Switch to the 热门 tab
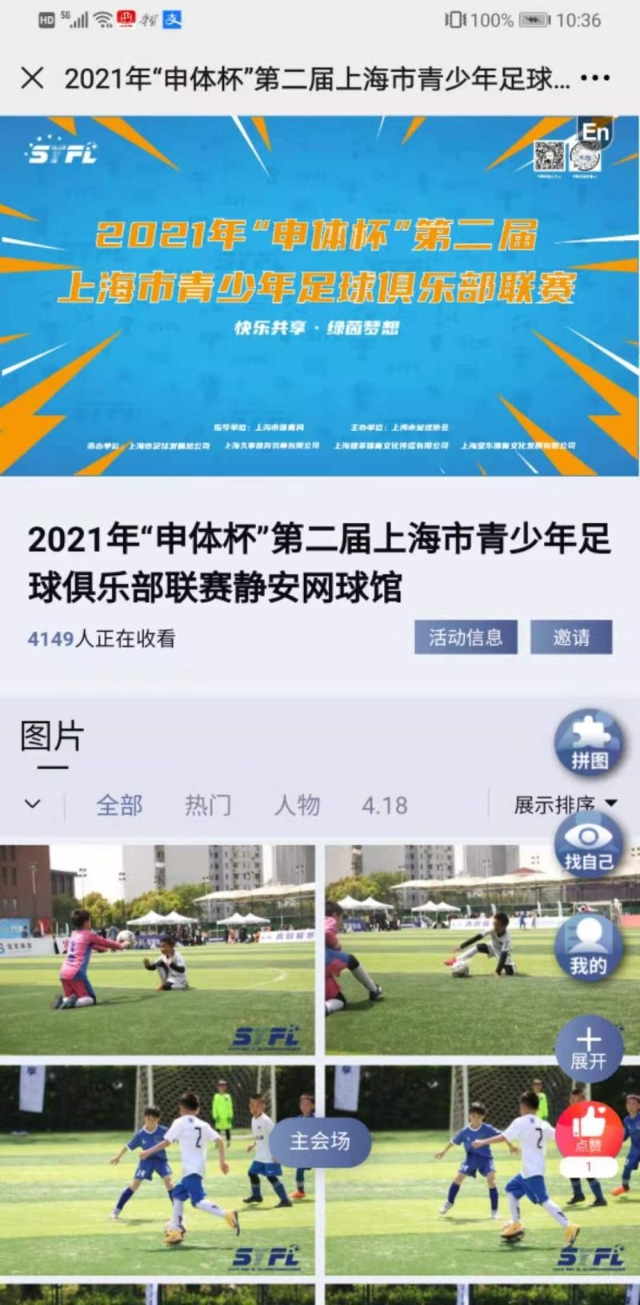 point(208,805)
